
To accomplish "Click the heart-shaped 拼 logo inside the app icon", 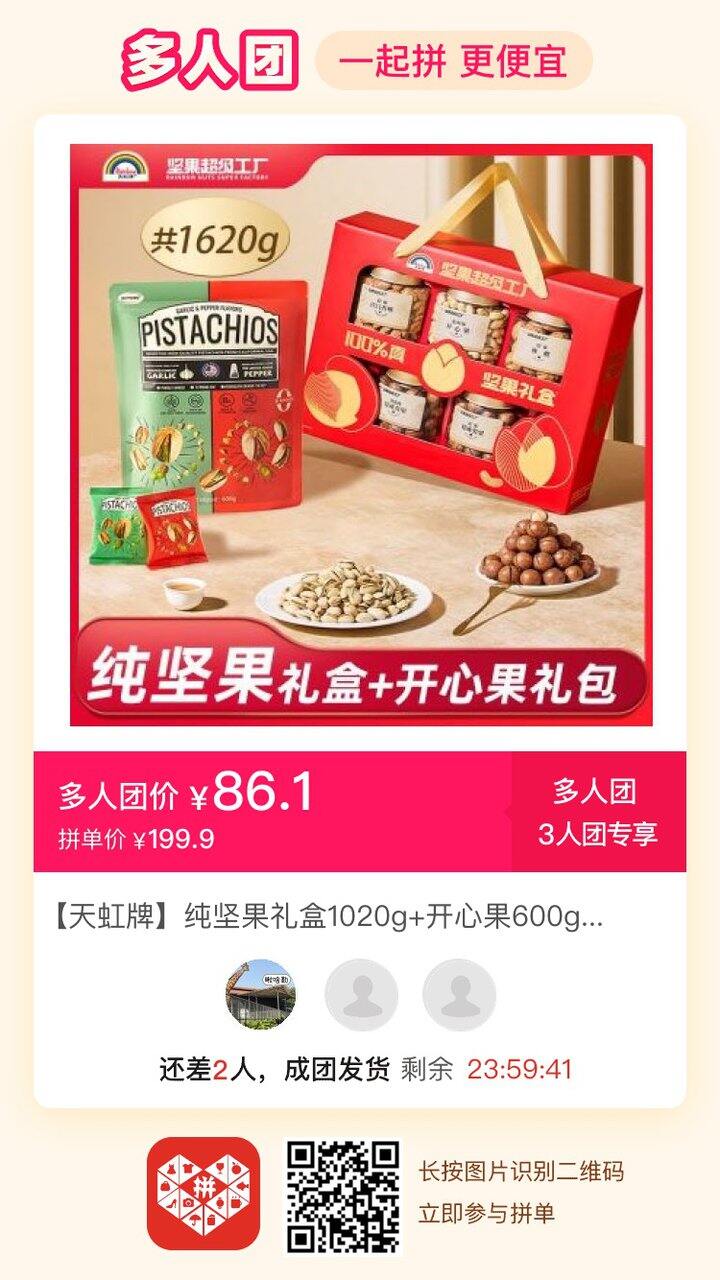I will [207, 1186].
